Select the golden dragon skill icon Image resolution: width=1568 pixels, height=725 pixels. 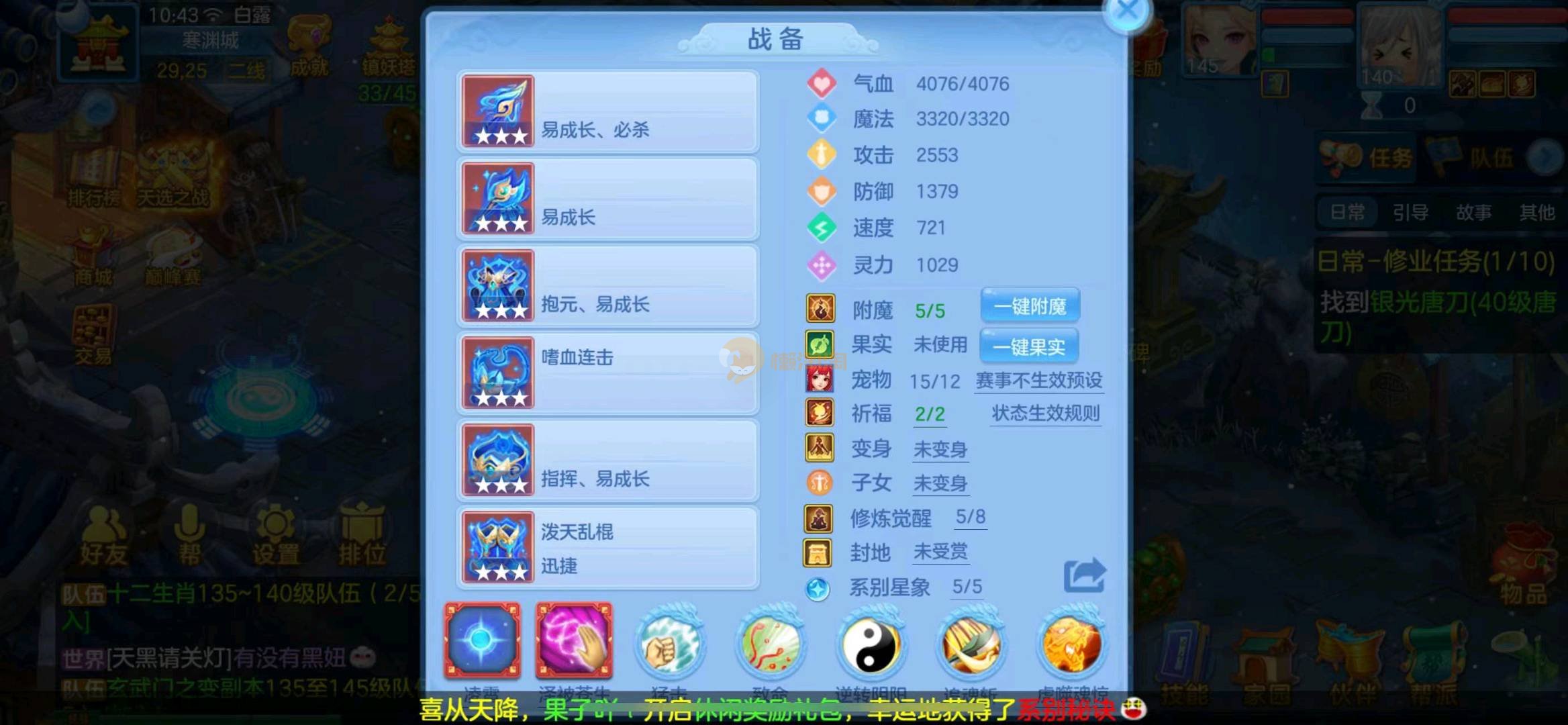1071,644
